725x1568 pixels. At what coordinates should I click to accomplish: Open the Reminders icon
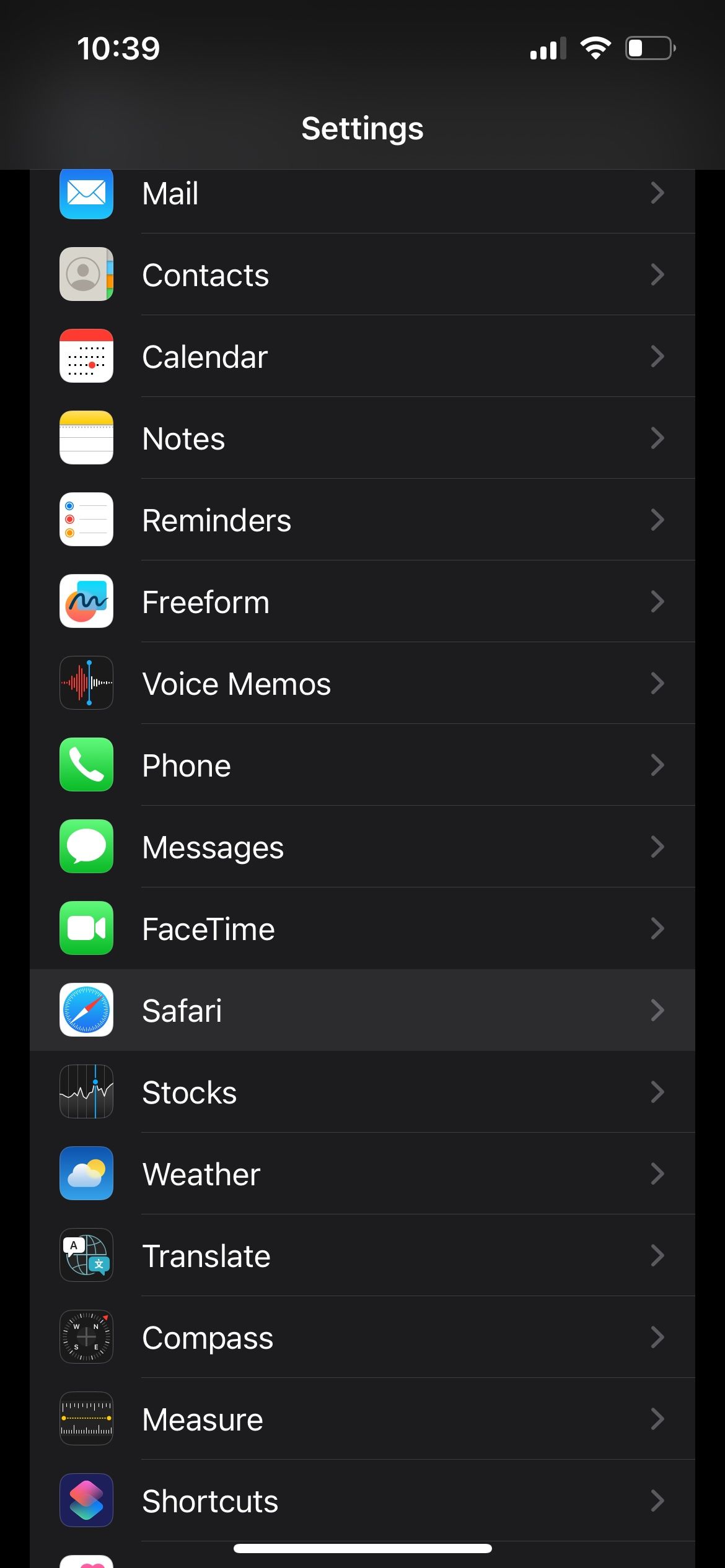(86, 520)
